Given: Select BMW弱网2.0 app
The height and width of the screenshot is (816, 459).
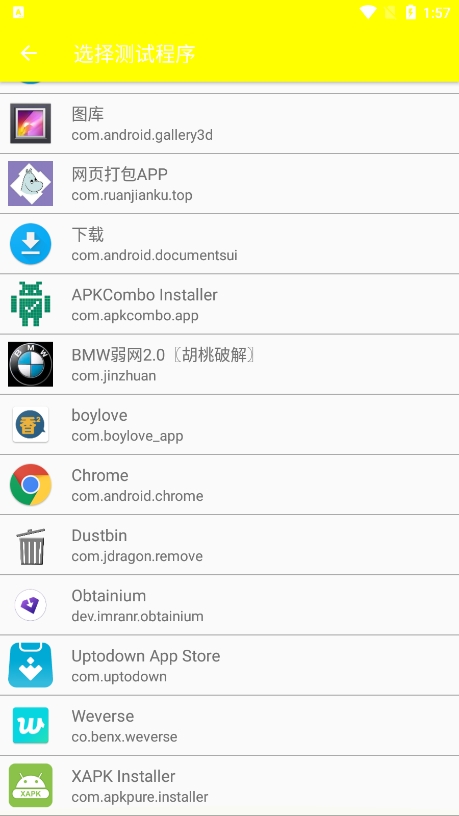Looking at the screenshot, I should tap(230, 364).
